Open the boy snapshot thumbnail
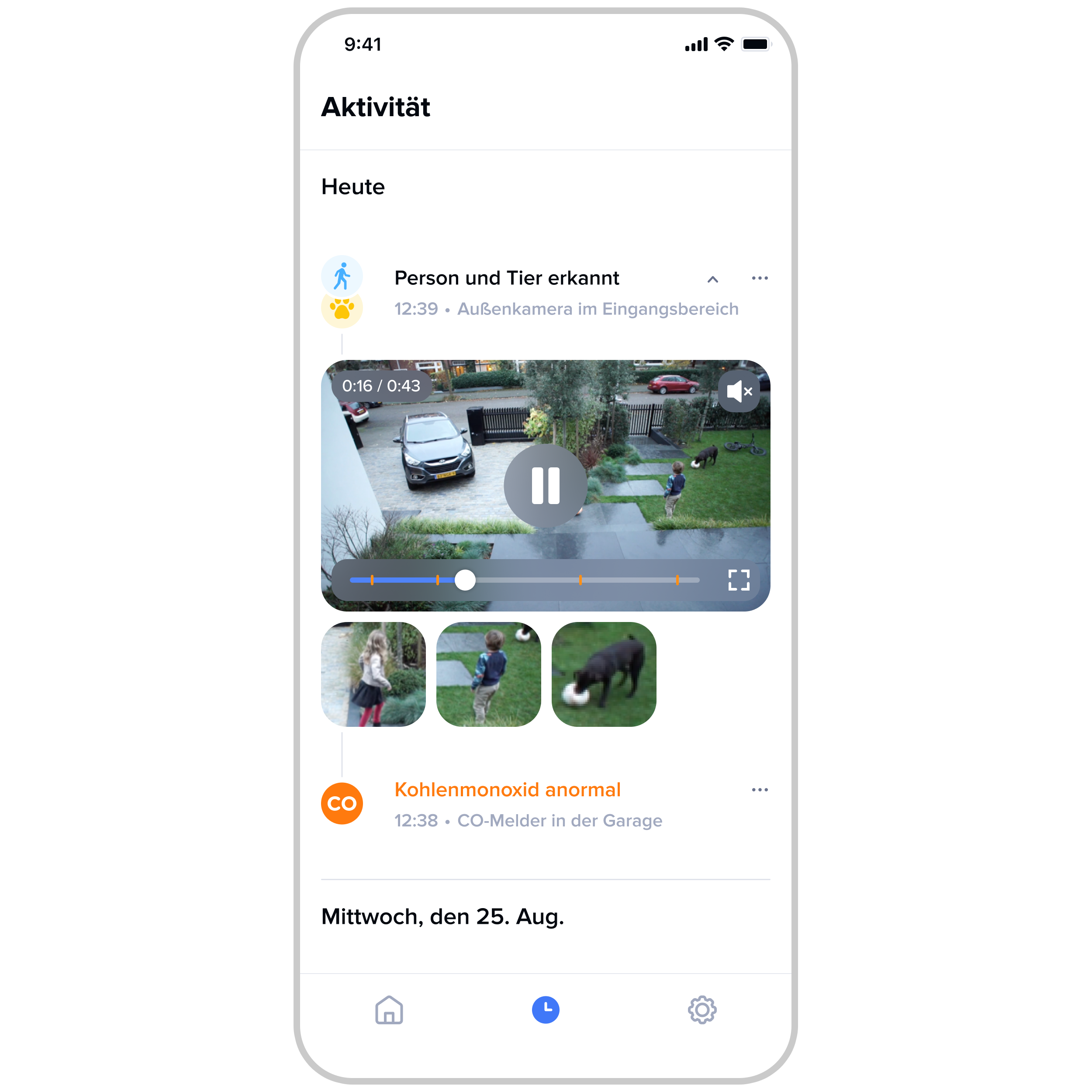The height and width of the screenshot is (1092, 1092). (488, 674)
